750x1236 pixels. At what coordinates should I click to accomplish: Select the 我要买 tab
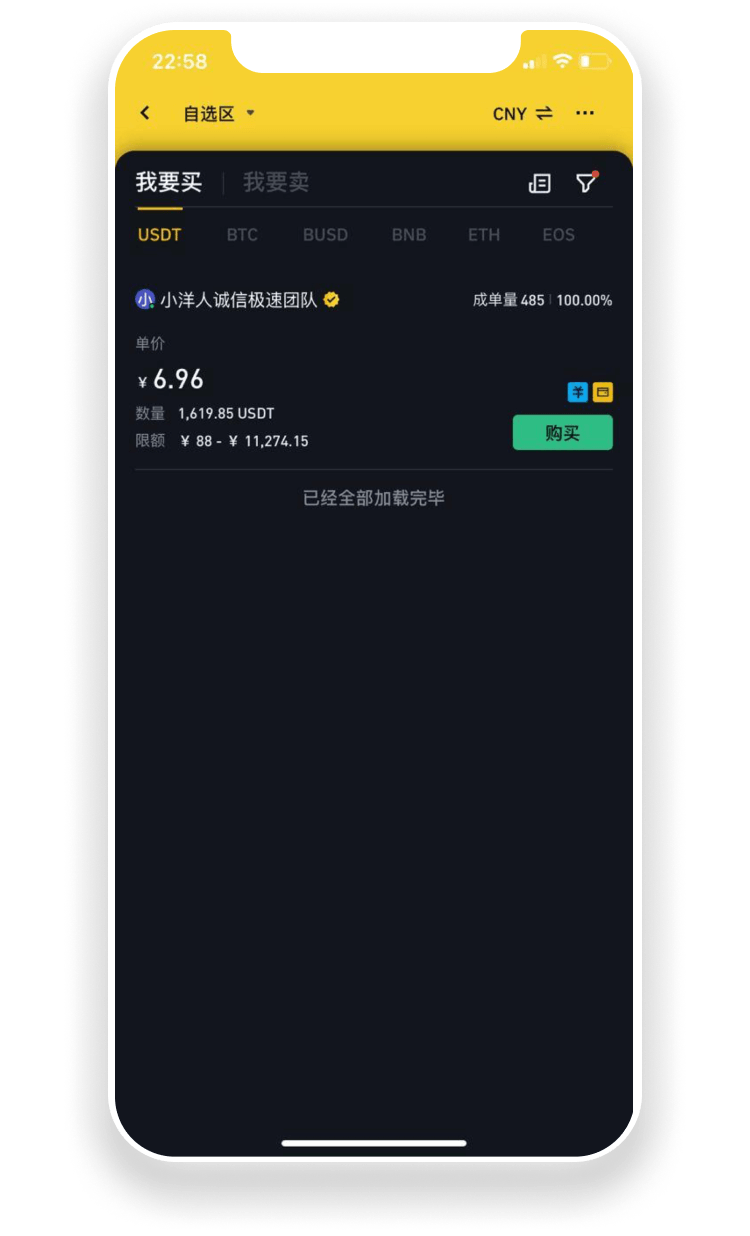(x=169, y=182)
